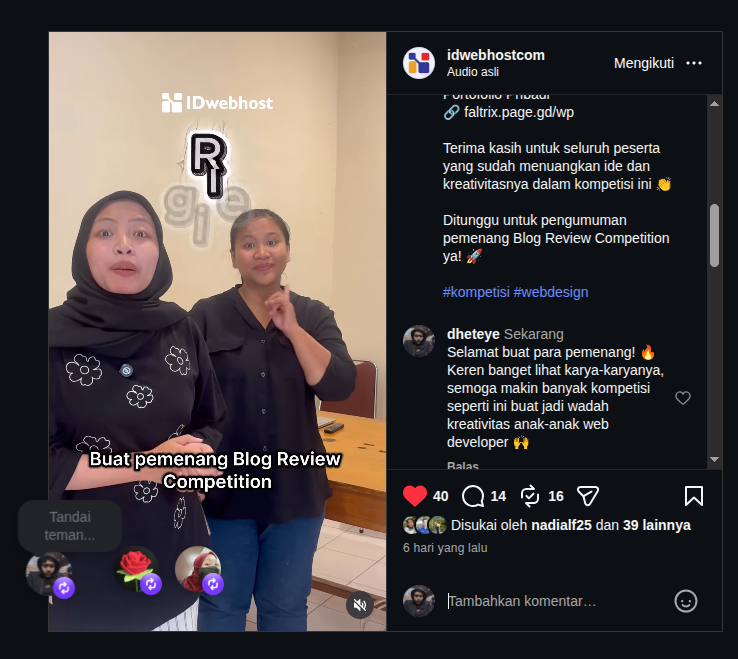Open the #kompetisi hashtag
Image resolution: width=738 pixels, height=659 pixels.
coord(476,292)
